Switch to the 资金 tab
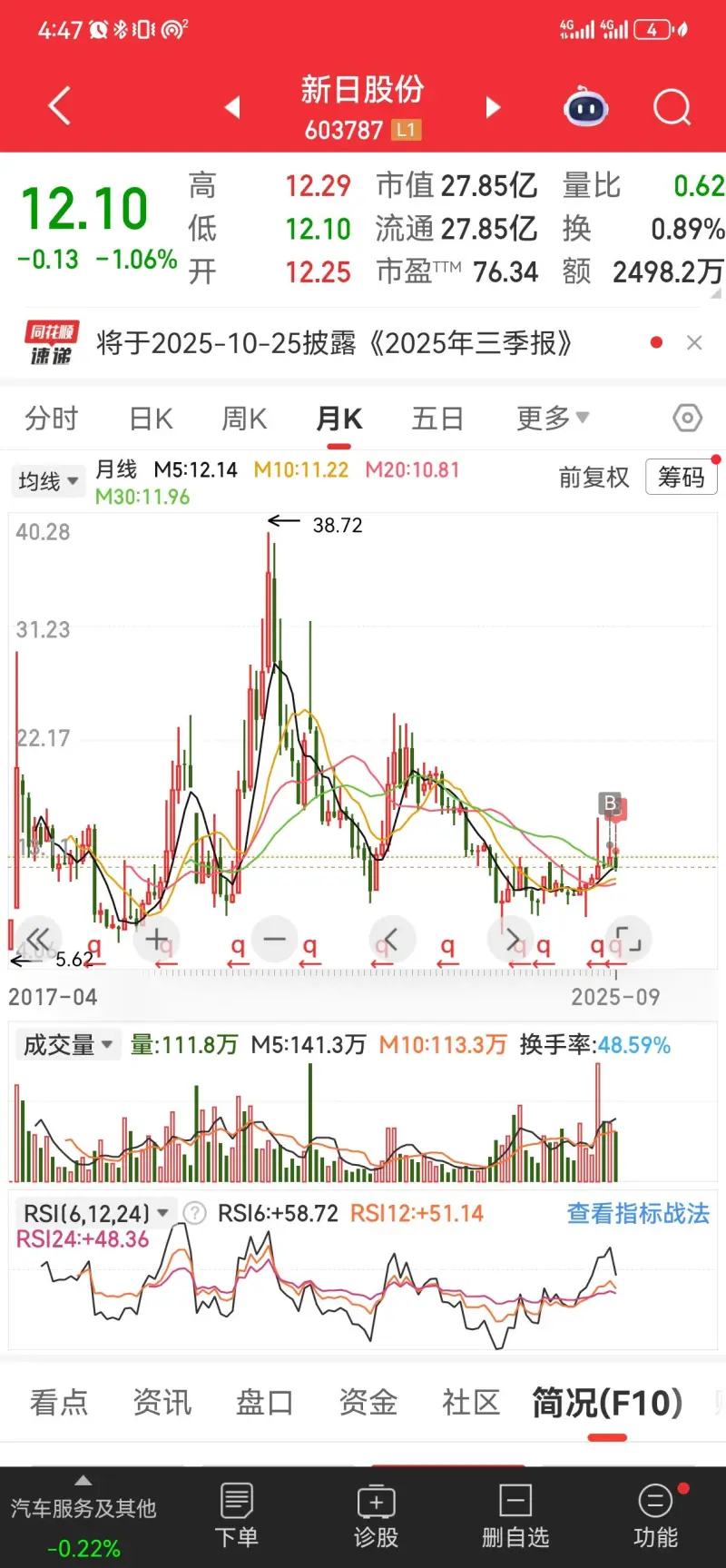726x1568 pixels. coord(368,1402)
